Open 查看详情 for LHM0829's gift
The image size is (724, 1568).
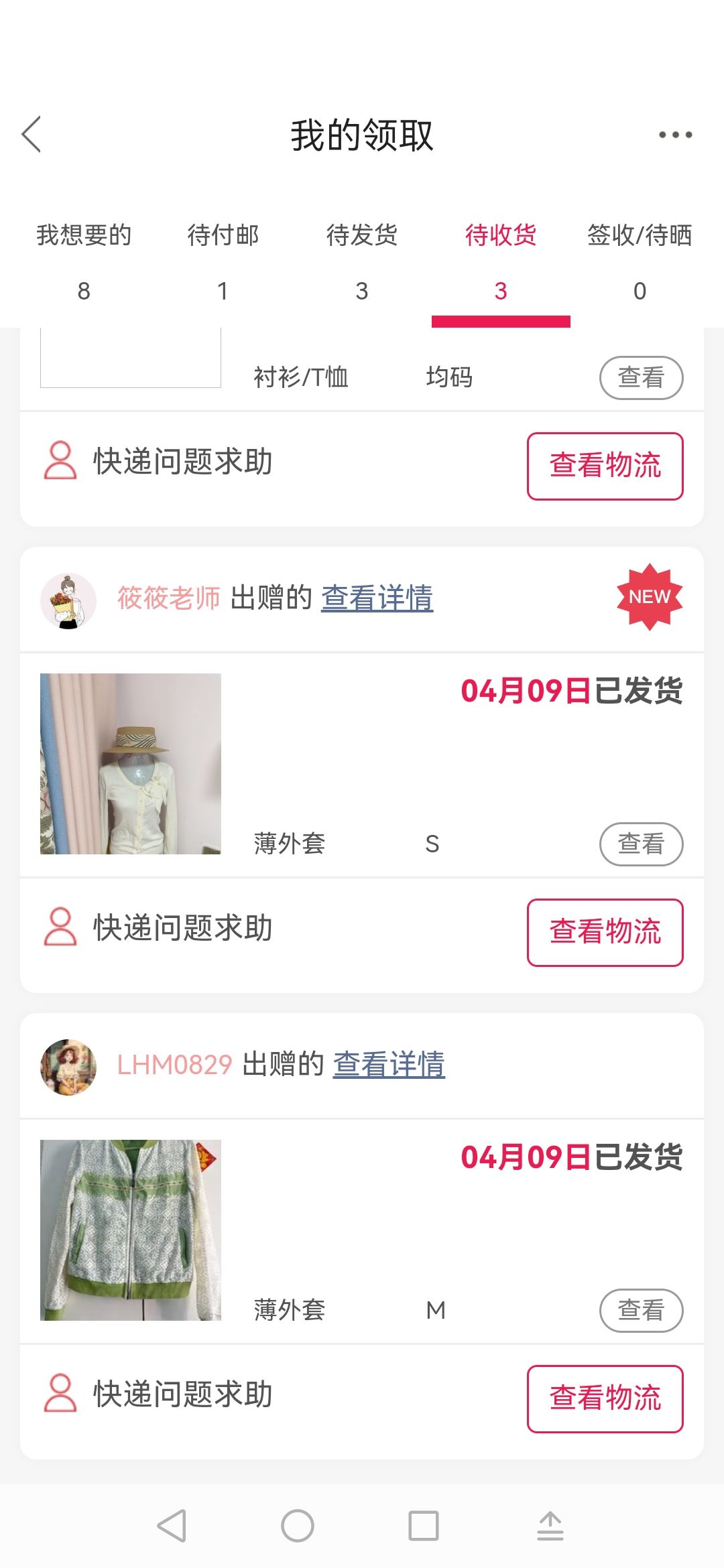pyautogui.click(x=389, y=1064)
